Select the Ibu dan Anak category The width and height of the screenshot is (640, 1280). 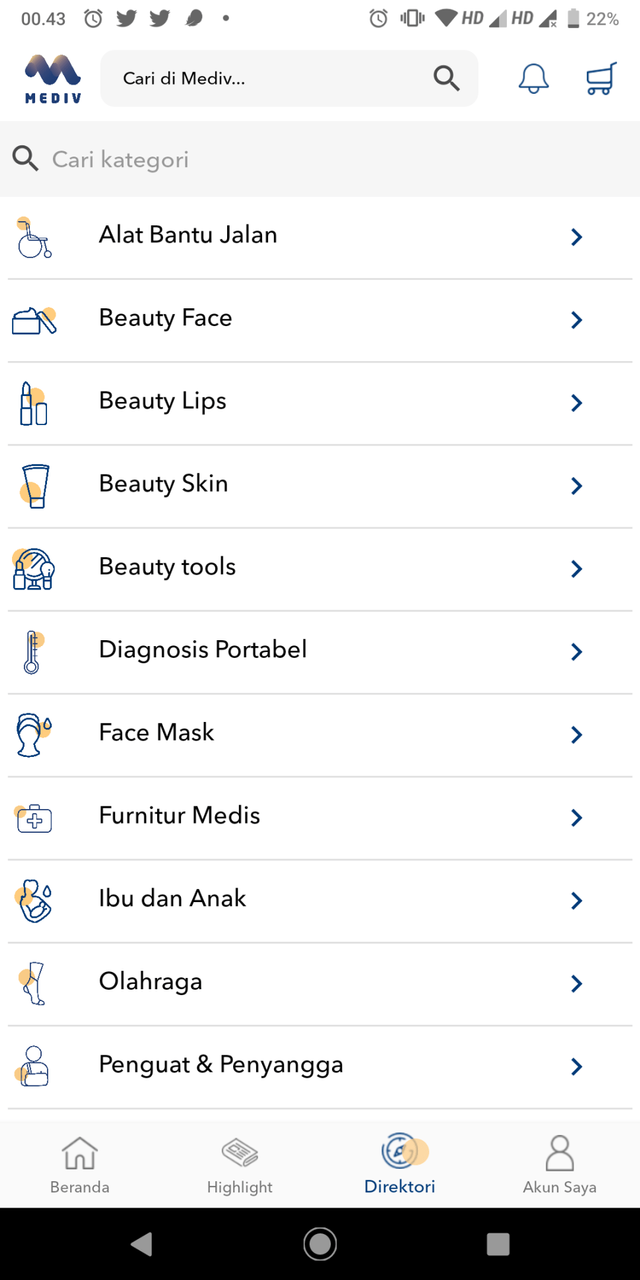pyautogui.click(x=320, y=901)
